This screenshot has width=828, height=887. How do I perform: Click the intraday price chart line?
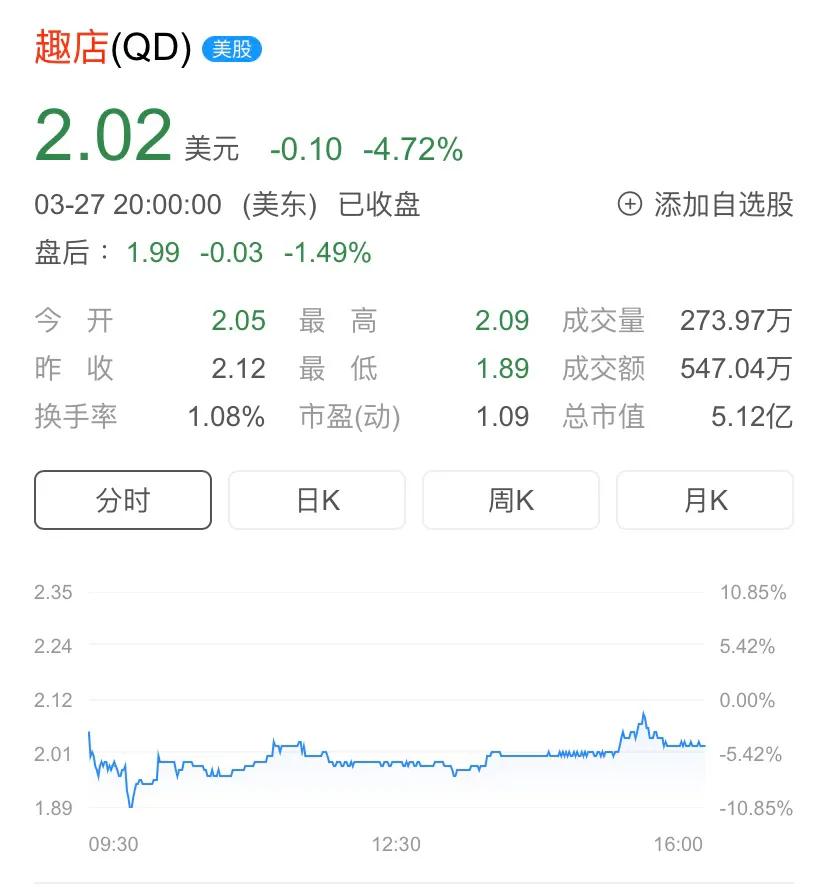[400, 762]
